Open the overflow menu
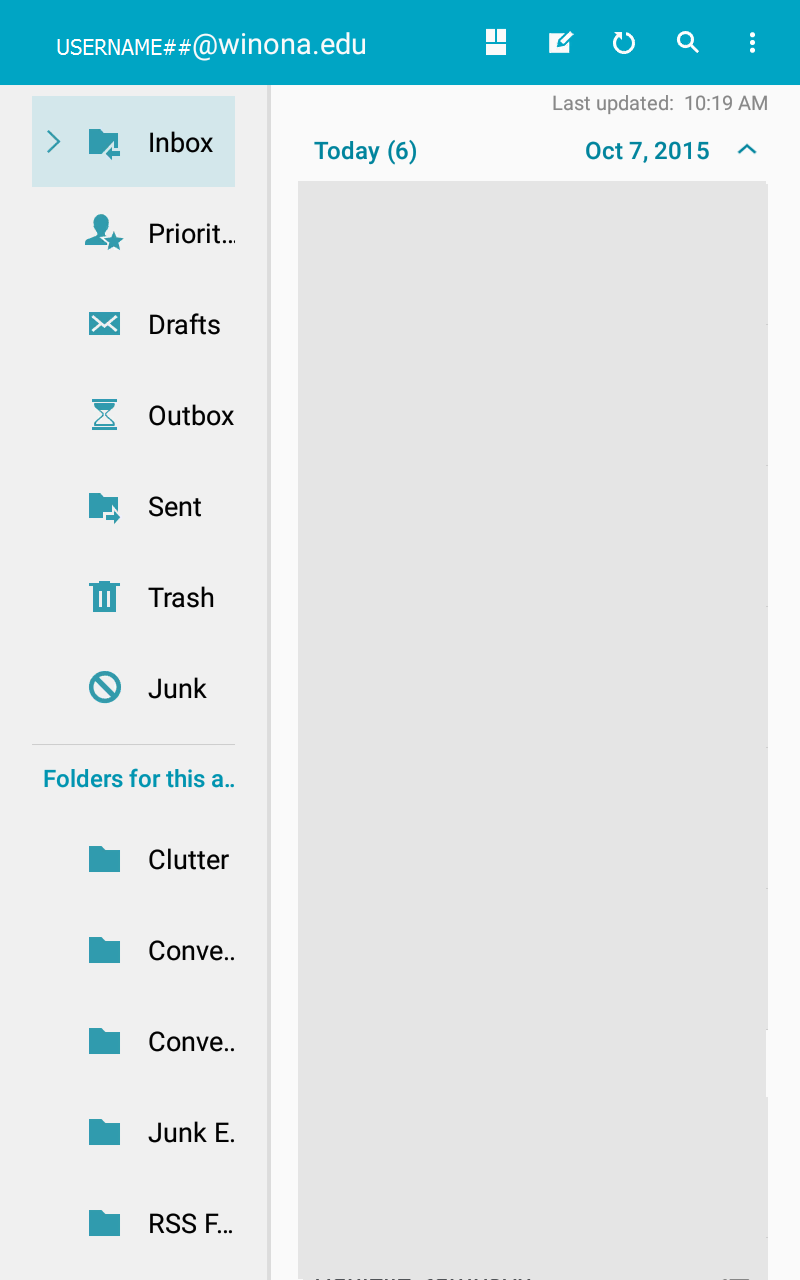 752,42
